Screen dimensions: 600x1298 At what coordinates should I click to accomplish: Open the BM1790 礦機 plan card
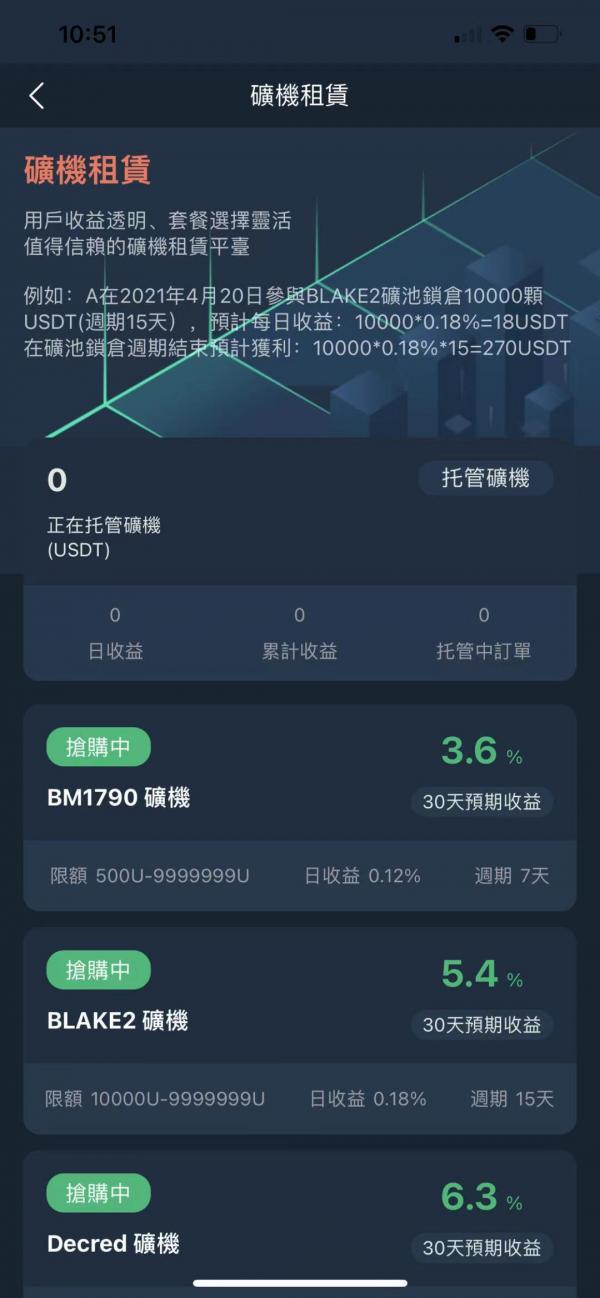tap(299, 807)
